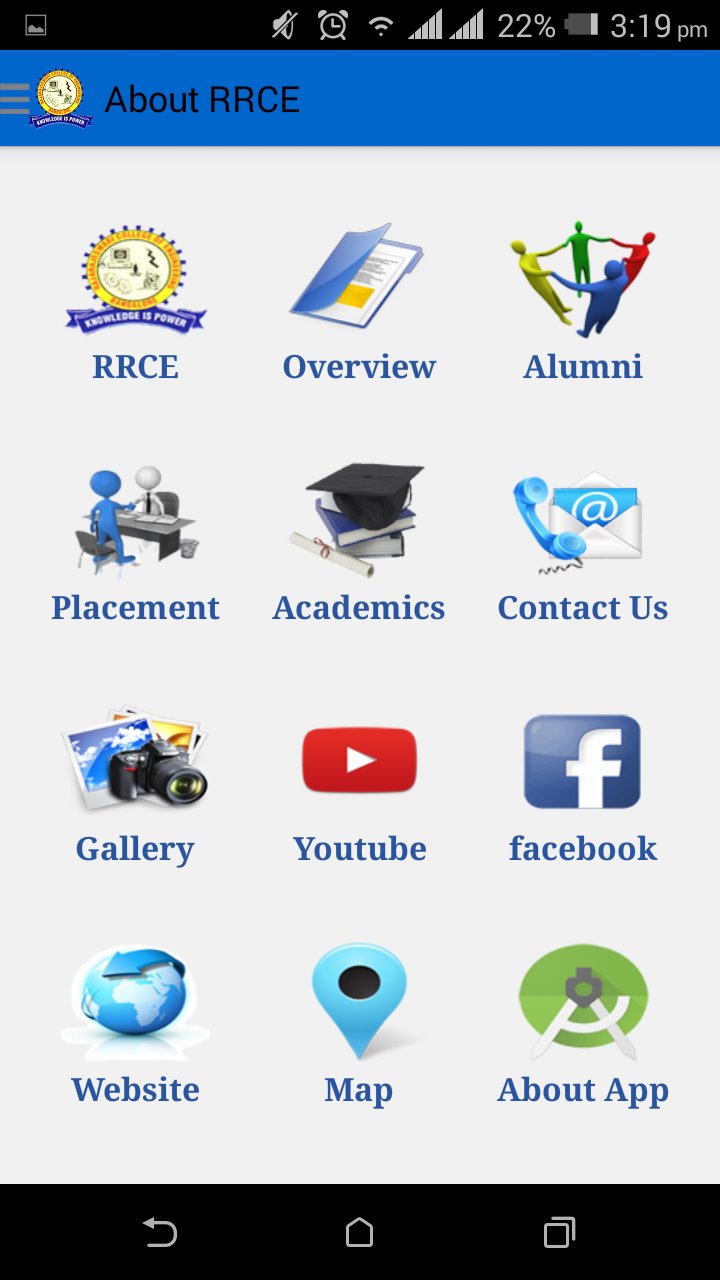Open the navigation drawer menu
This screenshot has width=720, height=1280.
click(x=16, y=99)
